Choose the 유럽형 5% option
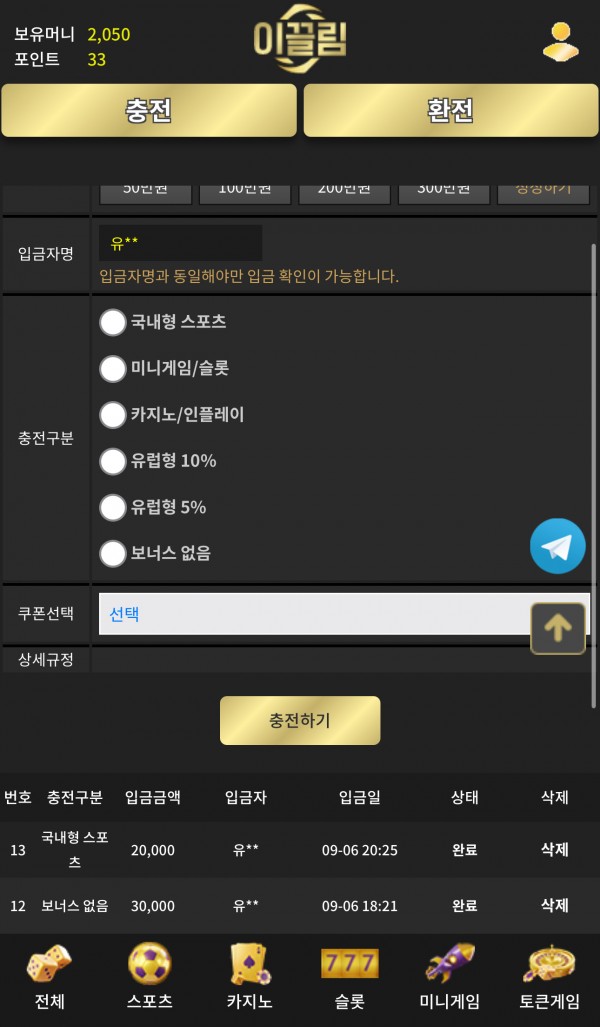 (113, 507)
